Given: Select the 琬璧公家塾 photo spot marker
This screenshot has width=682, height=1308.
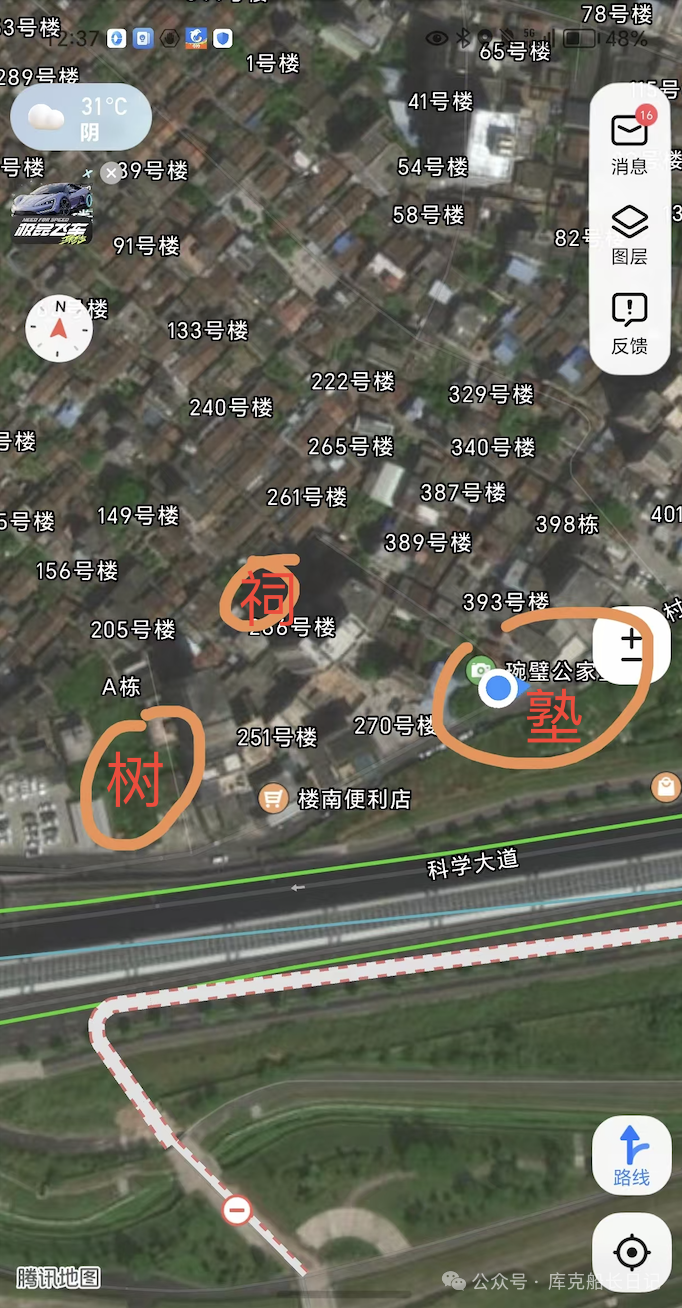Looking at the screenshot, I should 481,670.
